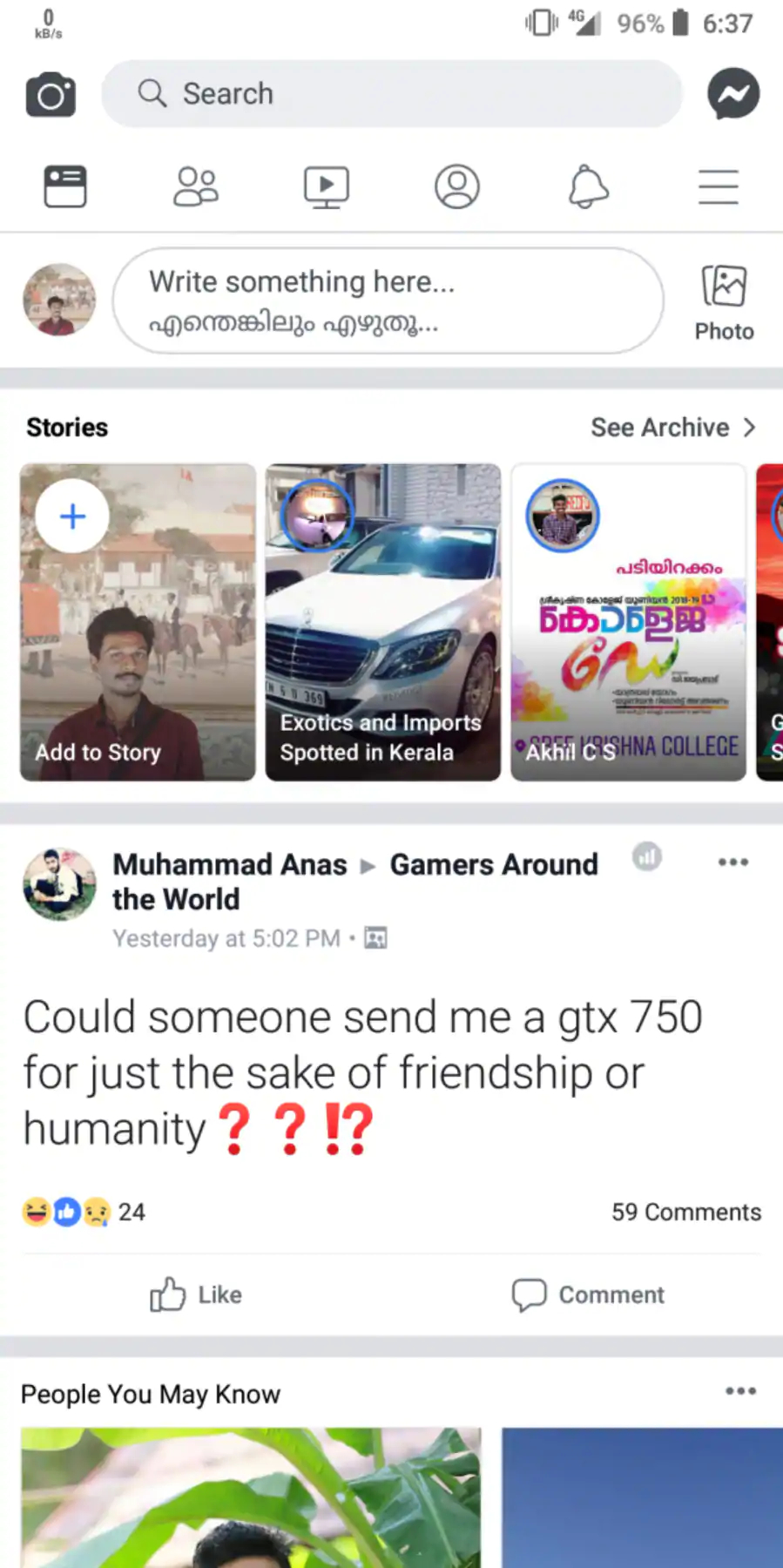This screenshot has width=783, height=1568.
Task: Open the notifications bell tab
Action: (588, 186)
